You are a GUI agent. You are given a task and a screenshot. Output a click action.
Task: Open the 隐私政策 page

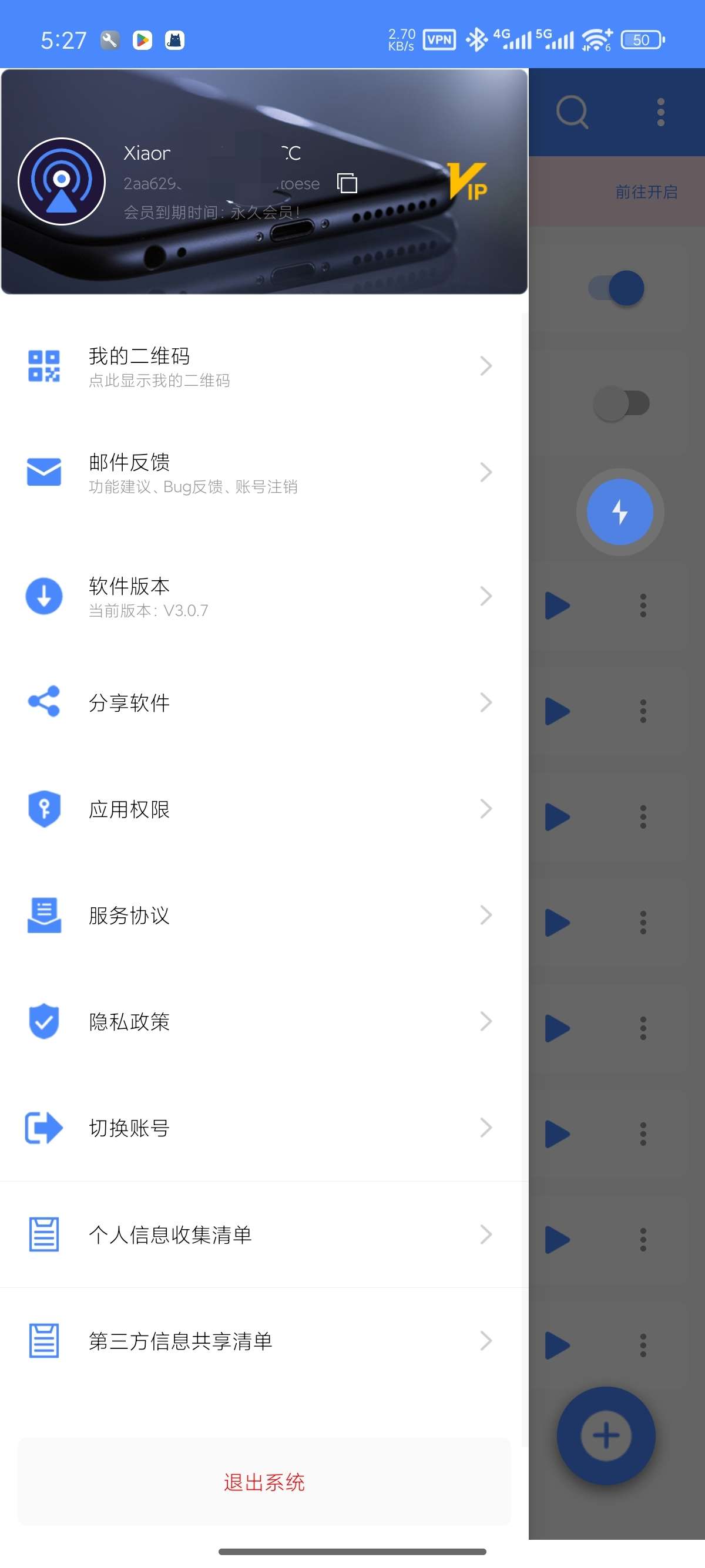(262, 1021)
